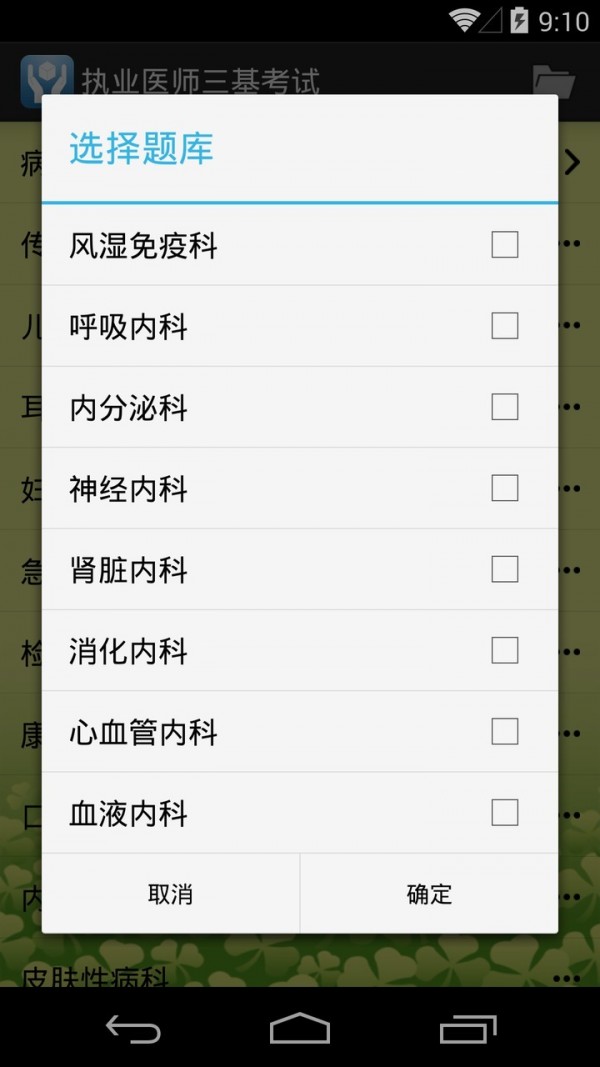Image resolution: width=600 pixels, height=1067 pixels.
Task: Check the 血液内科 checkbox
Action: point(505,812)
